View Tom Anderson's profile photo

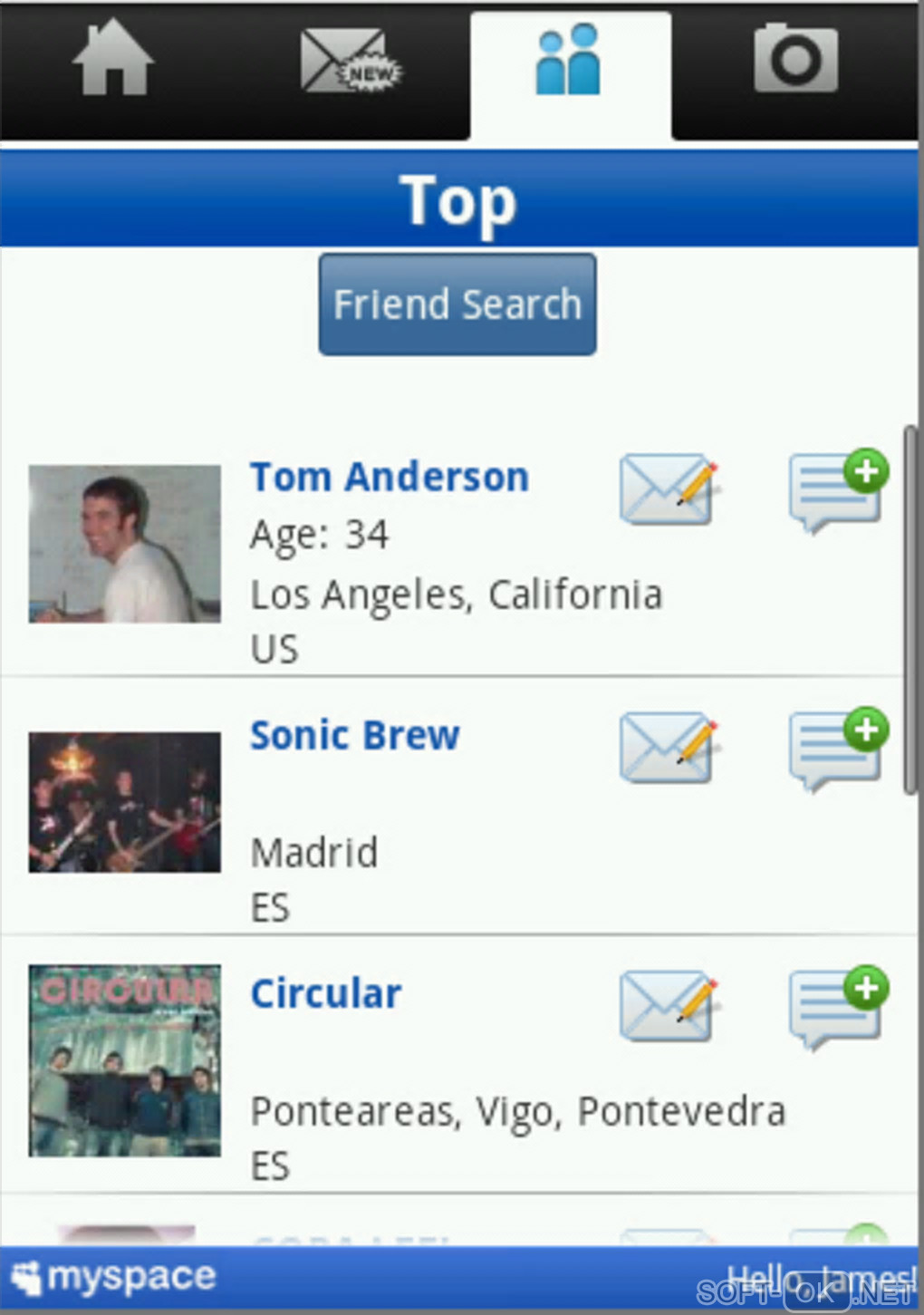pyautogui.click(x=125, y=544)
